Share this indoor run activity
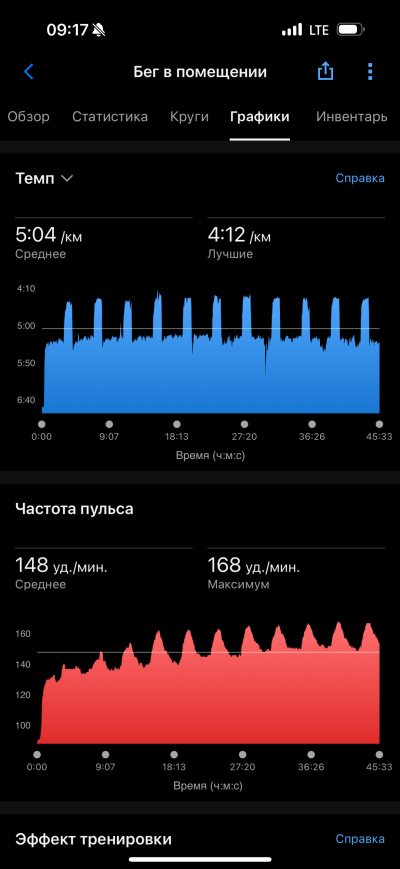 click(x=325, y=71)
